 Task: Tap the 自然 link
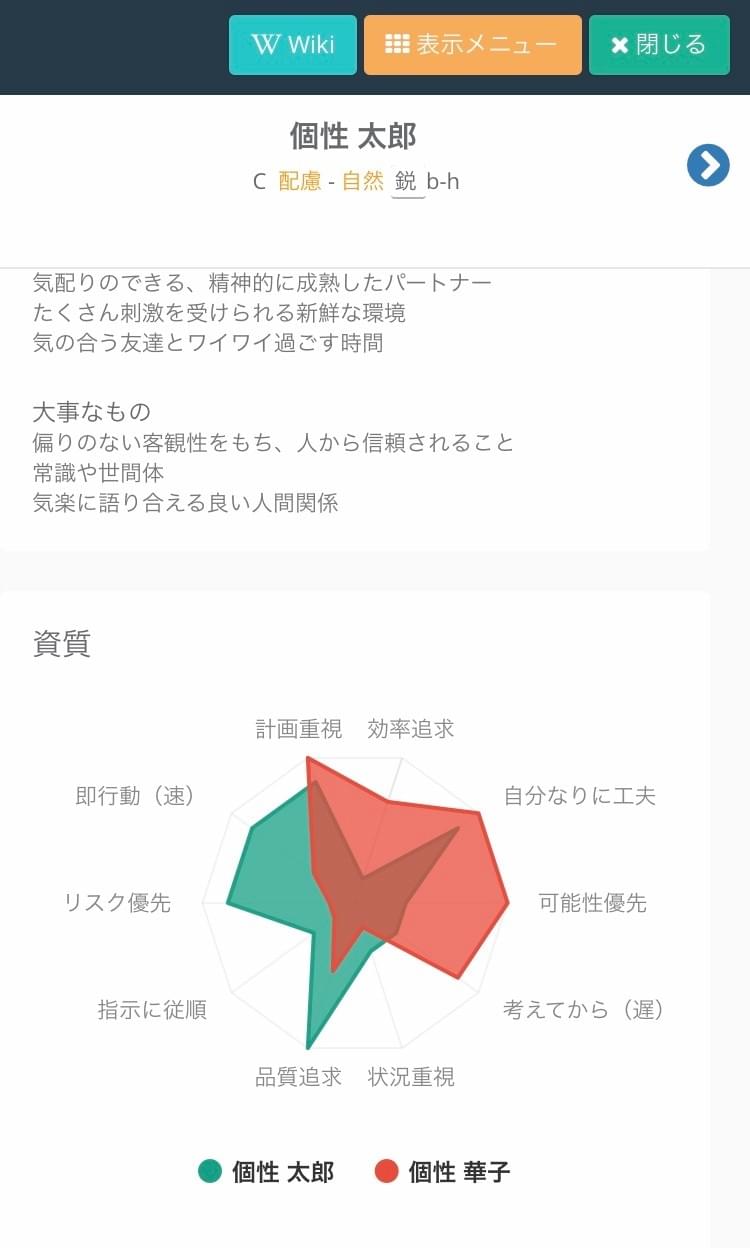point(363,181)
